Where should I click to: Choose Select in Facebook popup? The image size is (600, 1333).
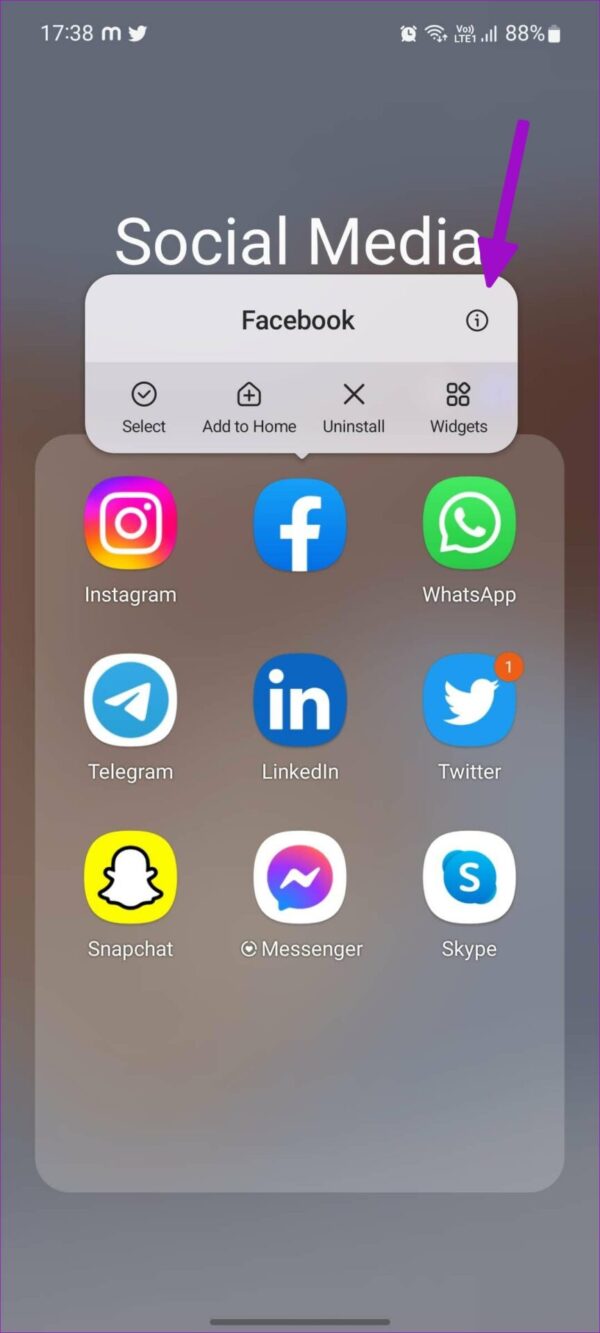[144, 407]
